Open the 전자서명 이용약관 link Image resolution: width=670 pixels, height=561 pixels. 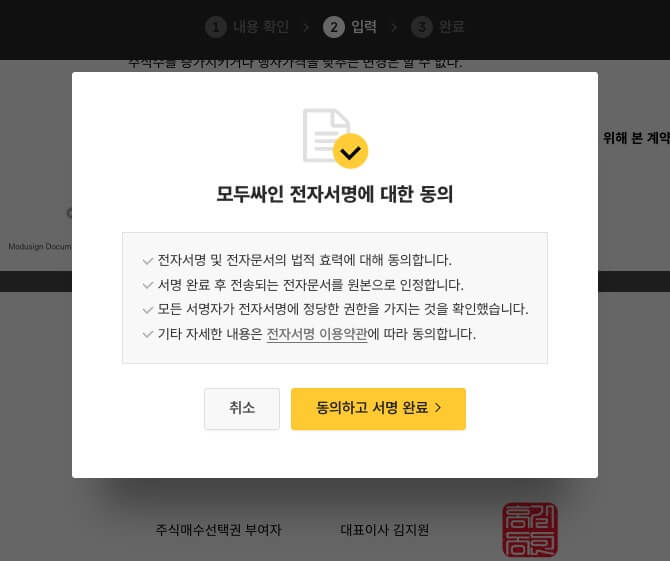(316, 334)
